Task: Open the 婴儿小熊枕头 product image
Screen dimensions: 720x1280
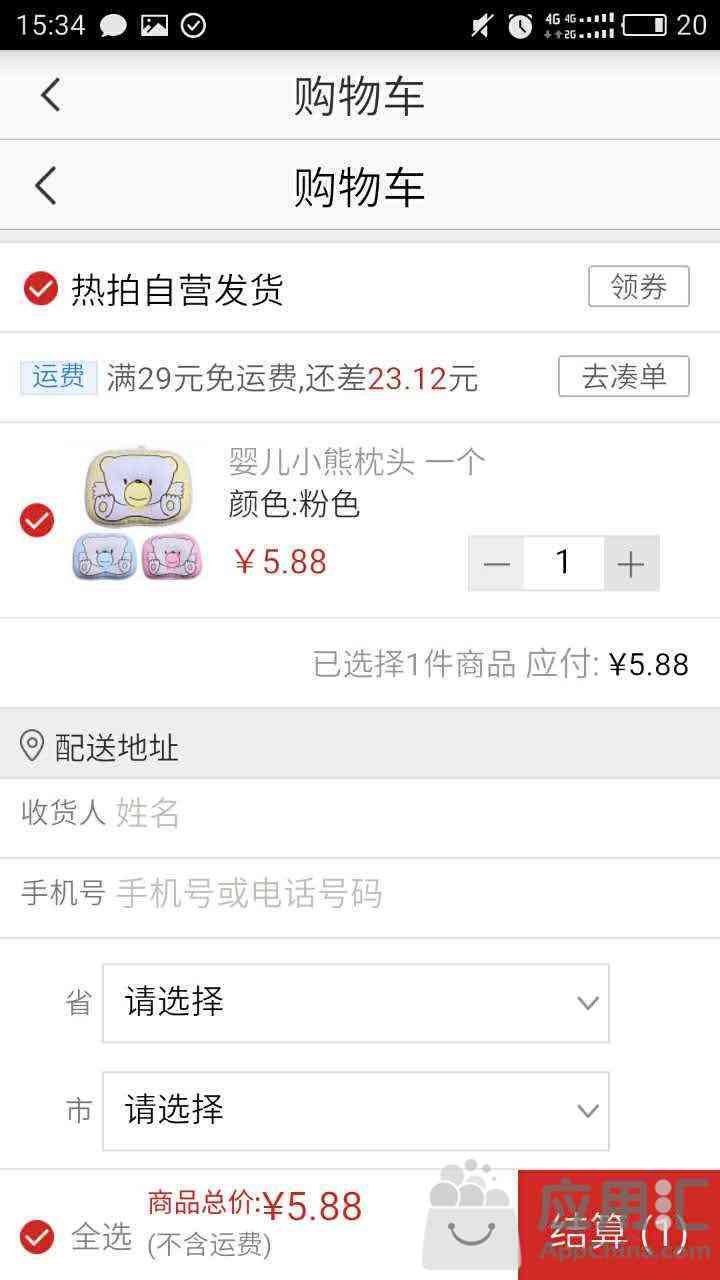Action: tap(138, 515)
